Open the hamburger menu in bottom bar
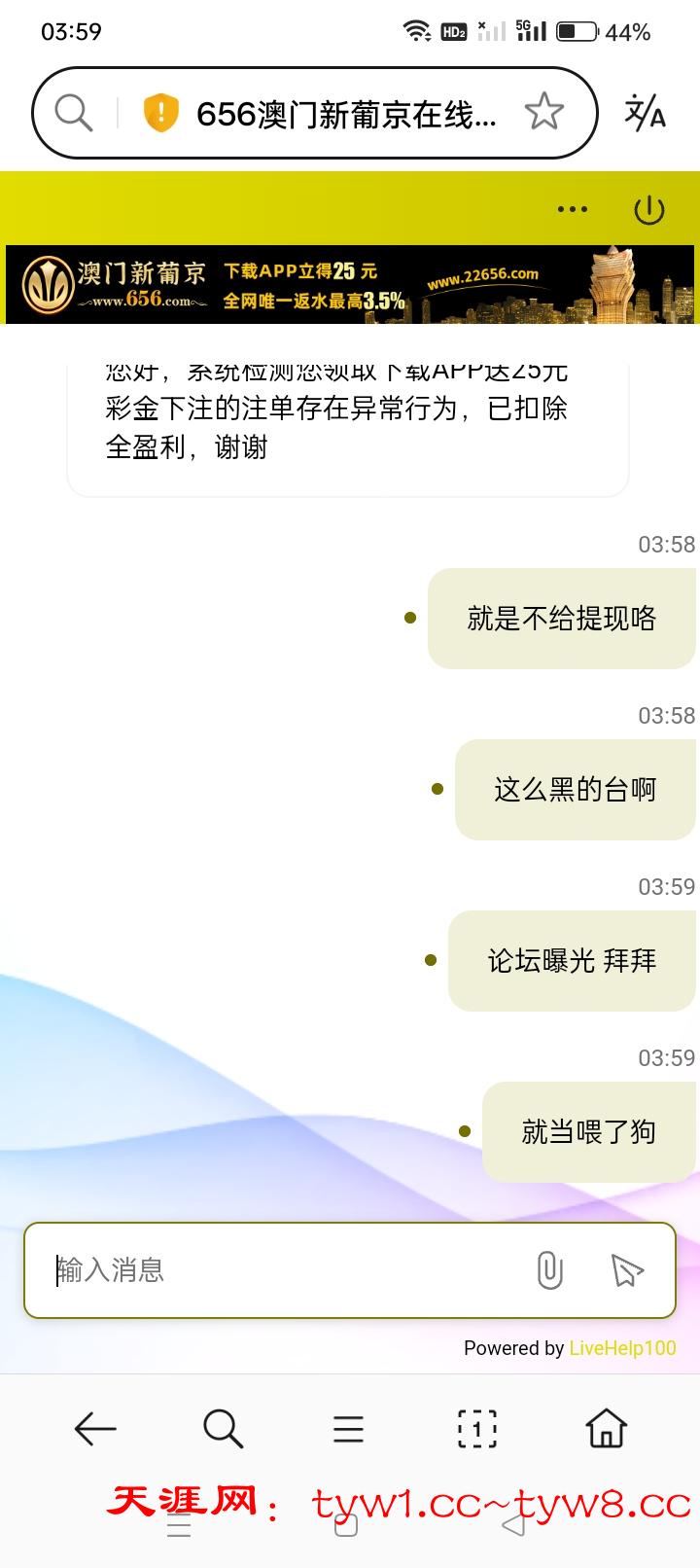700x1568 pixels. [x=347, y=1430]
